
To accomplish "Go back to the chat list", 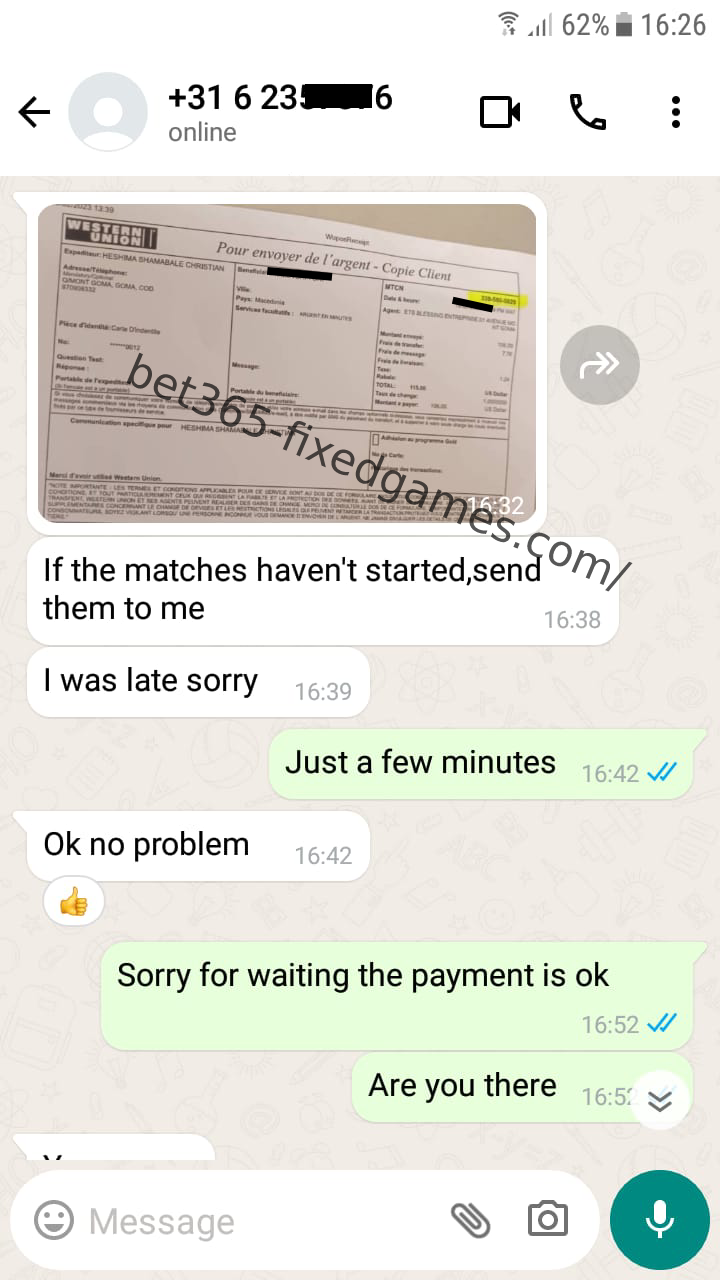I will (34, 113).
